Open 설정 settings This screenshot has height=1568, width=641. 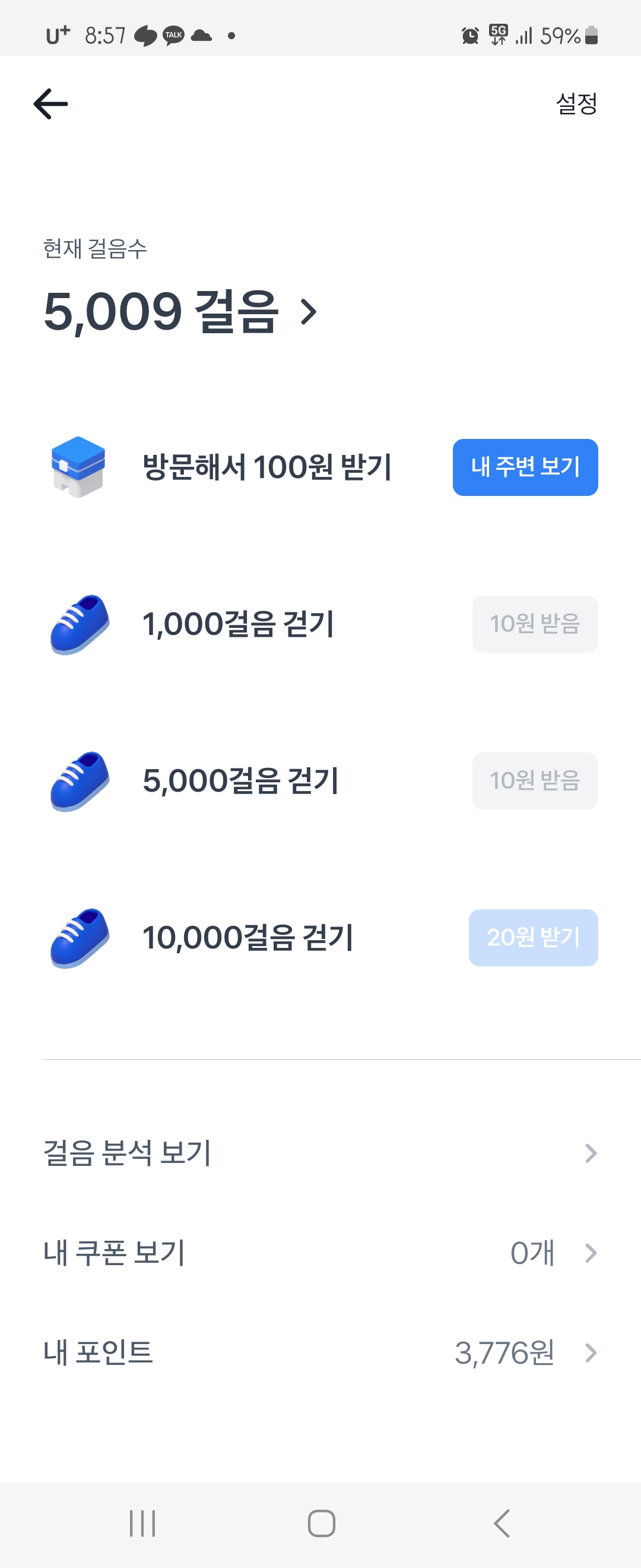(x=576, y=104)
